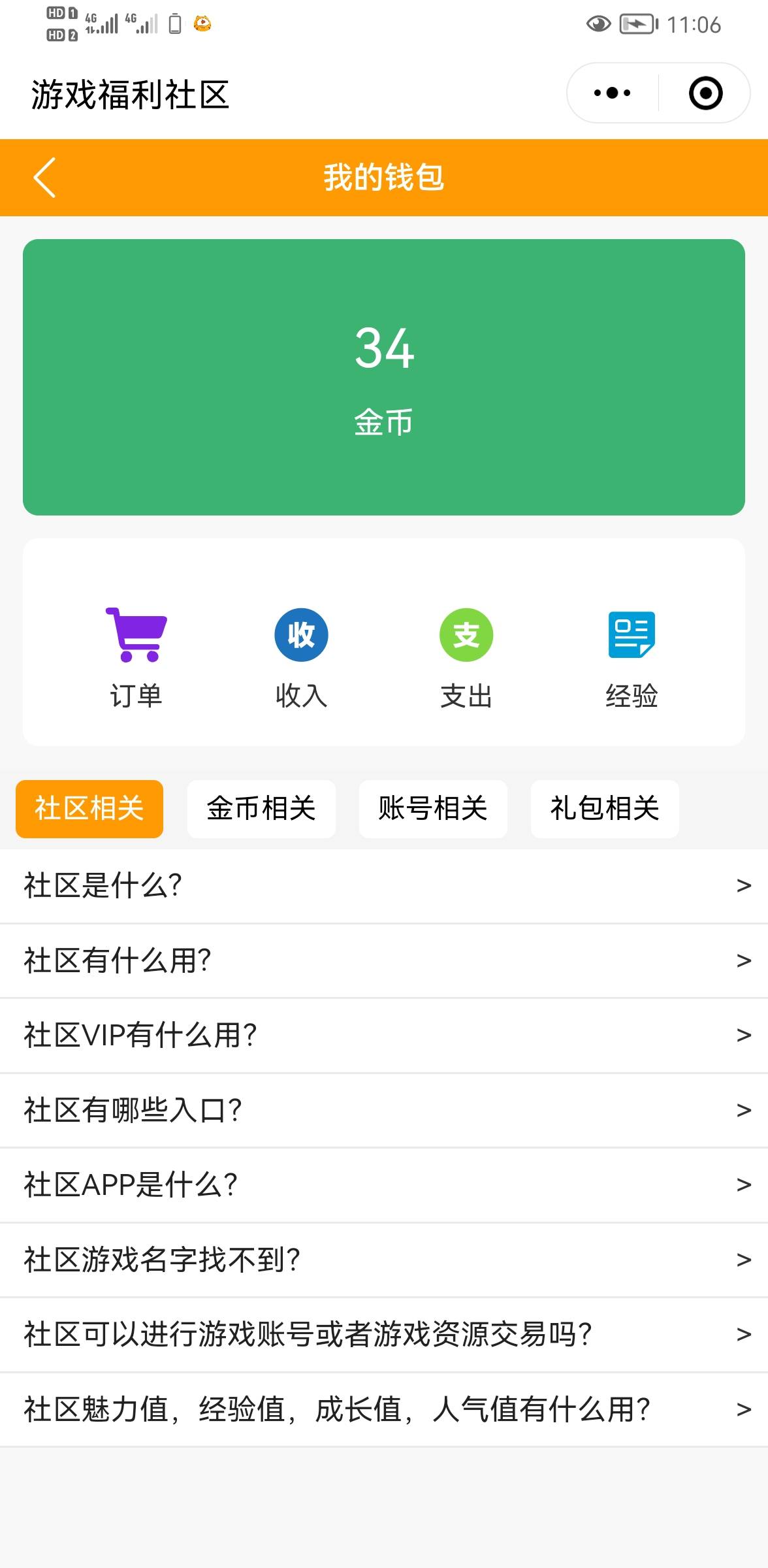
Task: Open the question 社区游戏名字找不到?
Action: point(384,1260)
